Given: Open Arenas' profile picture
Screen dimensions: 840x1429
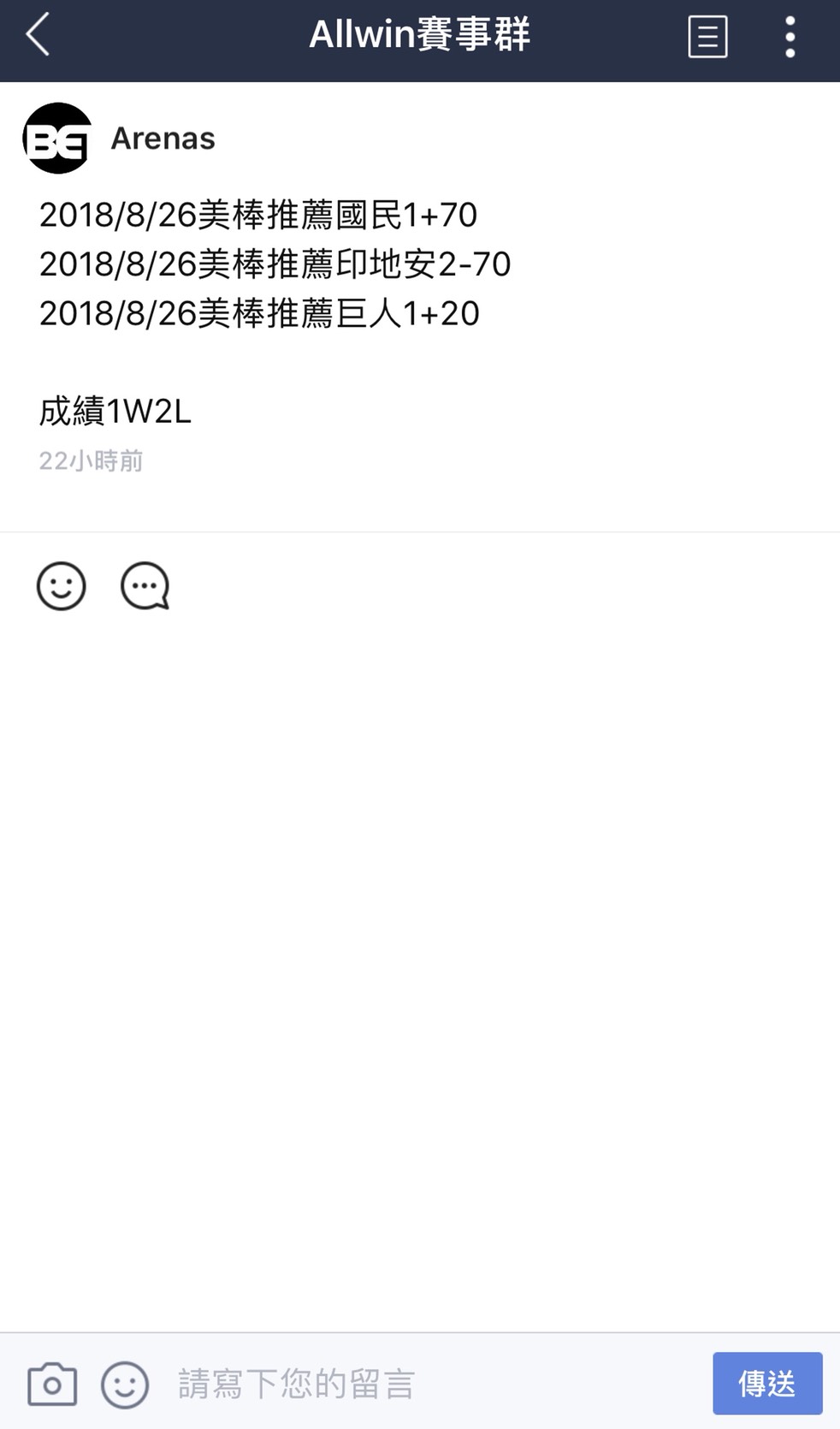Looking at the screenshot, I should coord(57,139).
